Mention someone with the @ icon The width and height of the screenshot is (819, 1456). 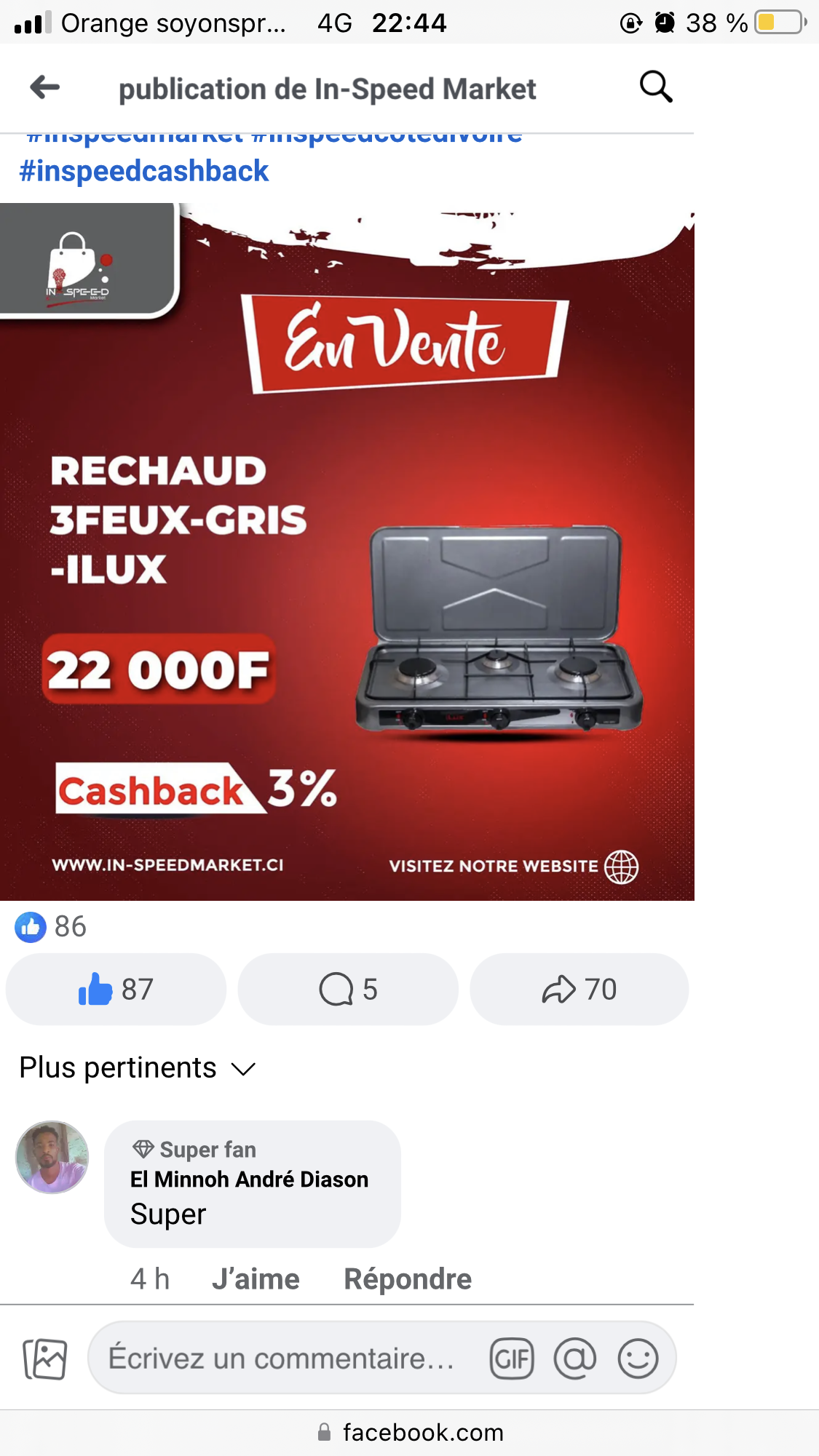coord(575,1358)
